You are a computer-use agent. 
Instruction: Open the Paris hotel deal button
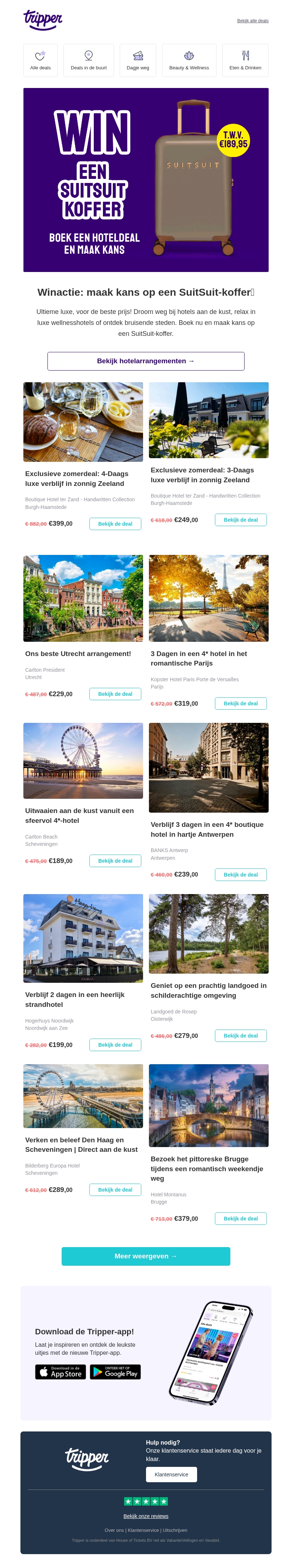coord(240,704)
